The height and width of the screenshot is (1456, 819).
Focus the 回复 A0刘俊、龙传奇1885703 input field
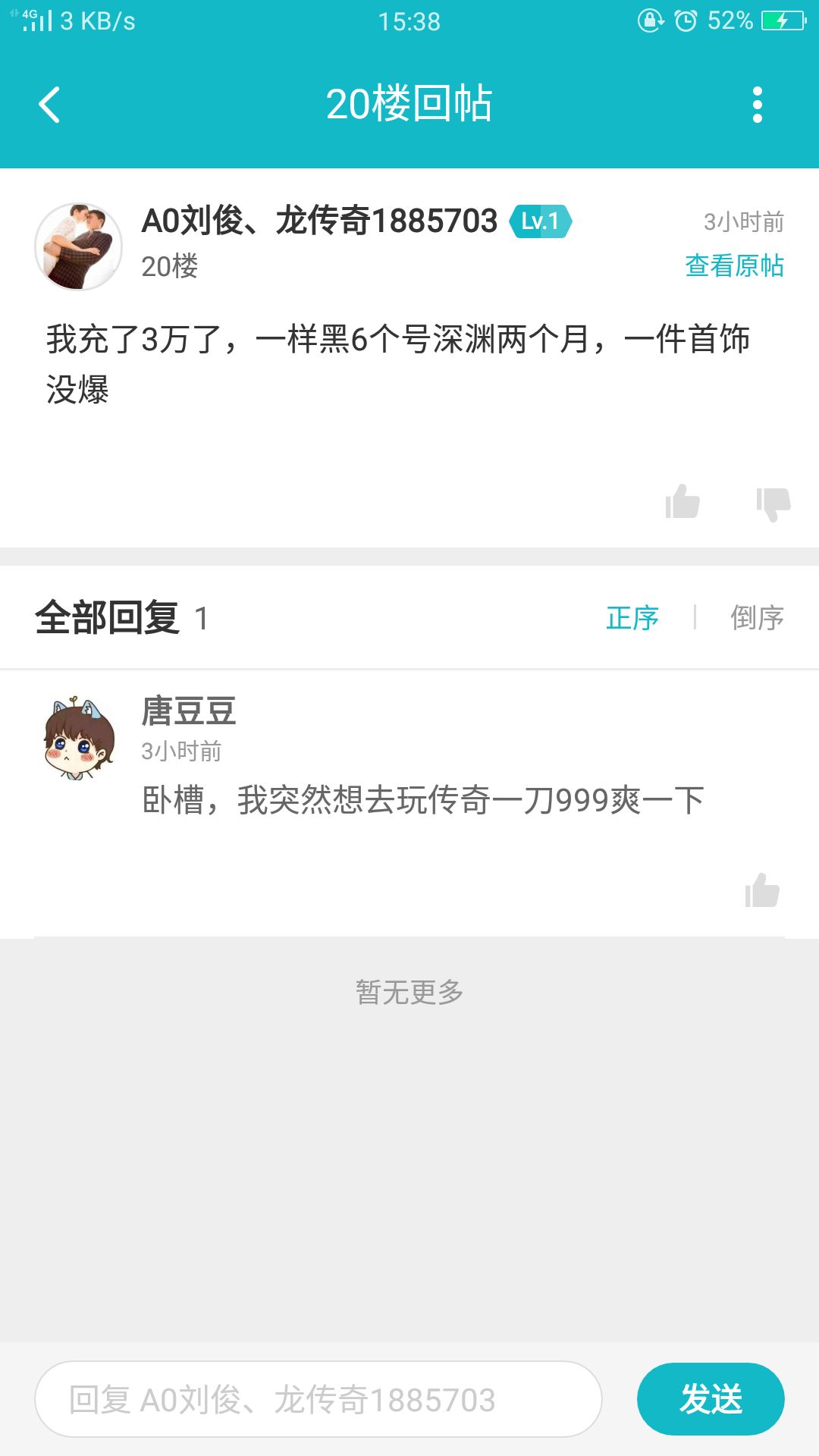(318, 1399)
